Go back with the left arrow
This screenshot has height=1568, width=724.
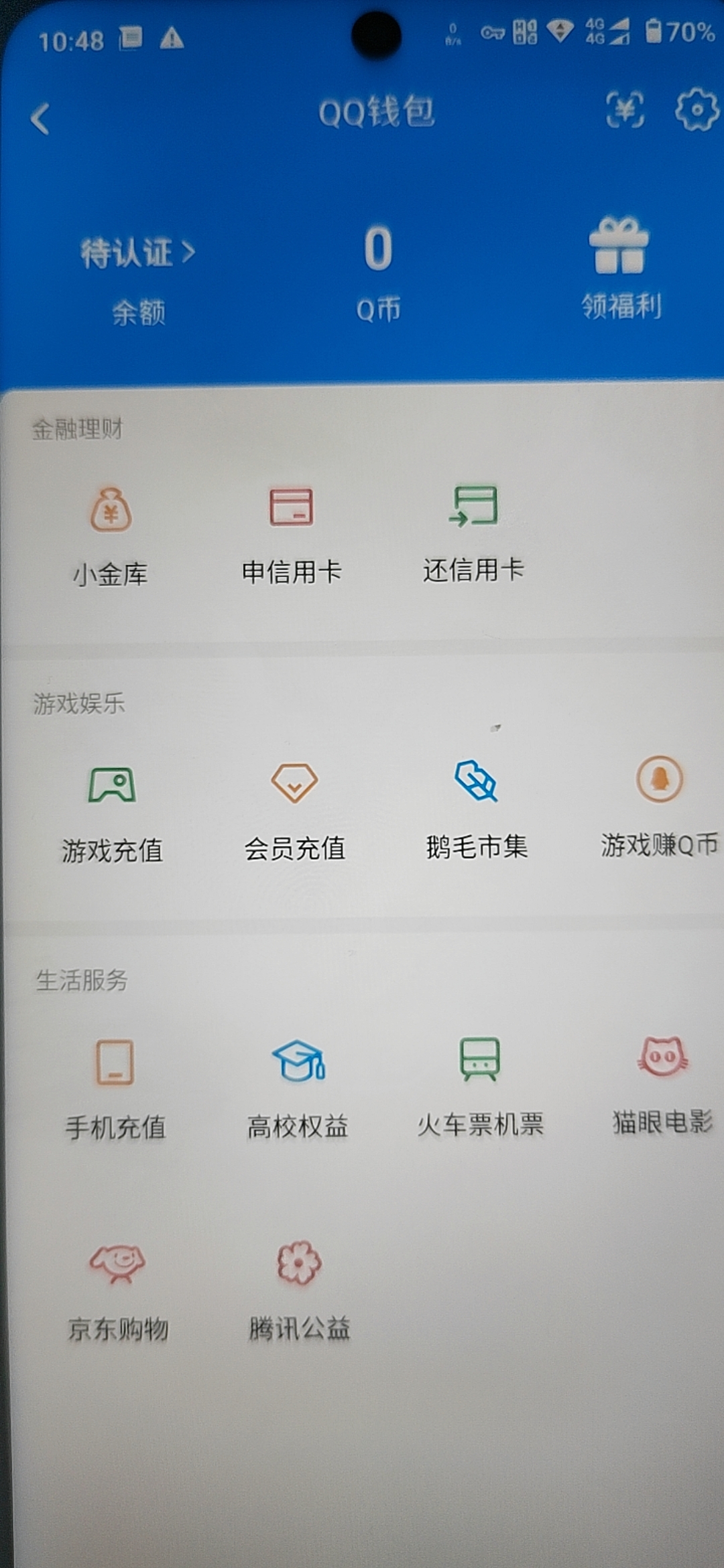coord(37,117)
